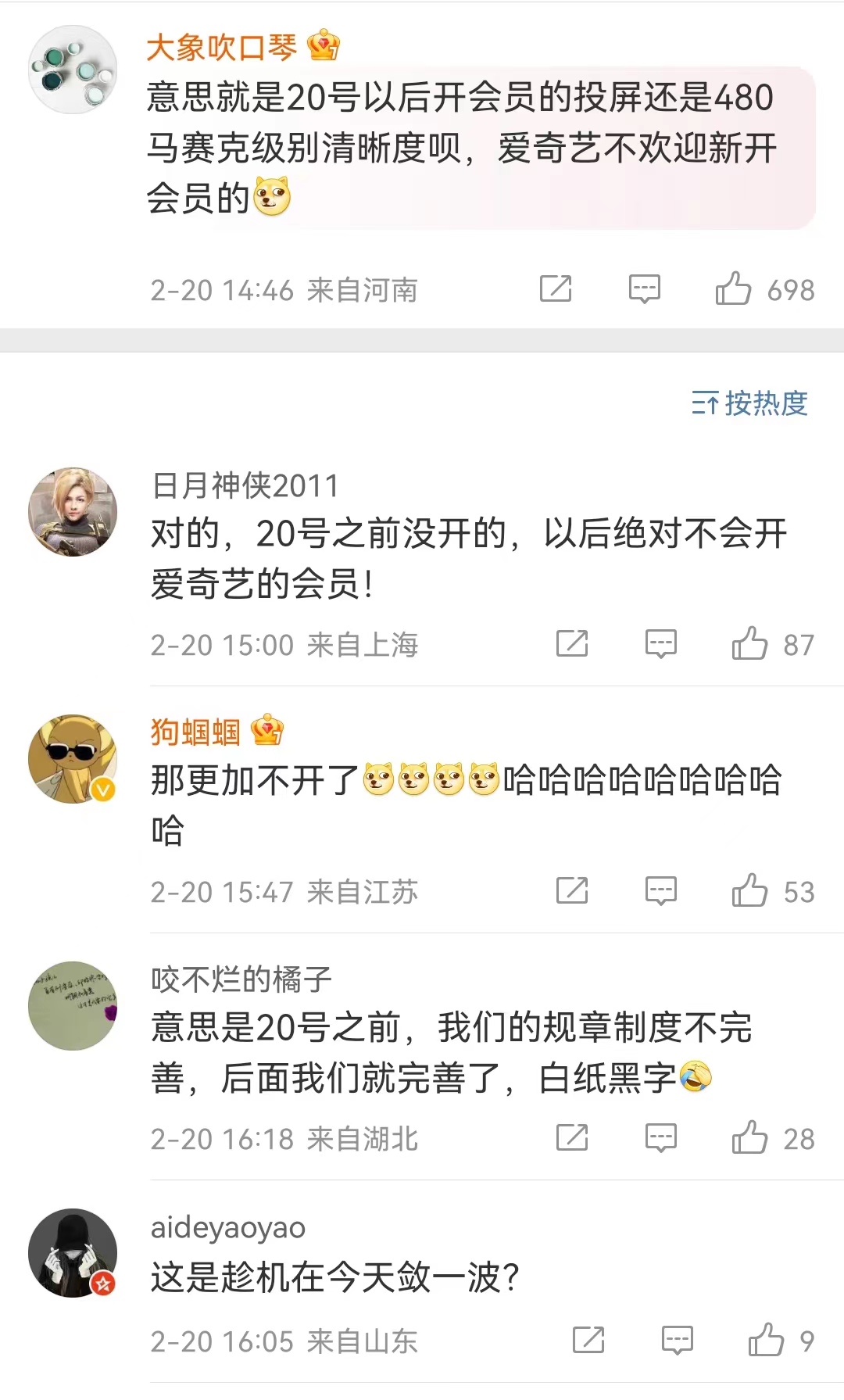
Task: Open 狗蝈蝈's username profile link
Action: point(195,732)
